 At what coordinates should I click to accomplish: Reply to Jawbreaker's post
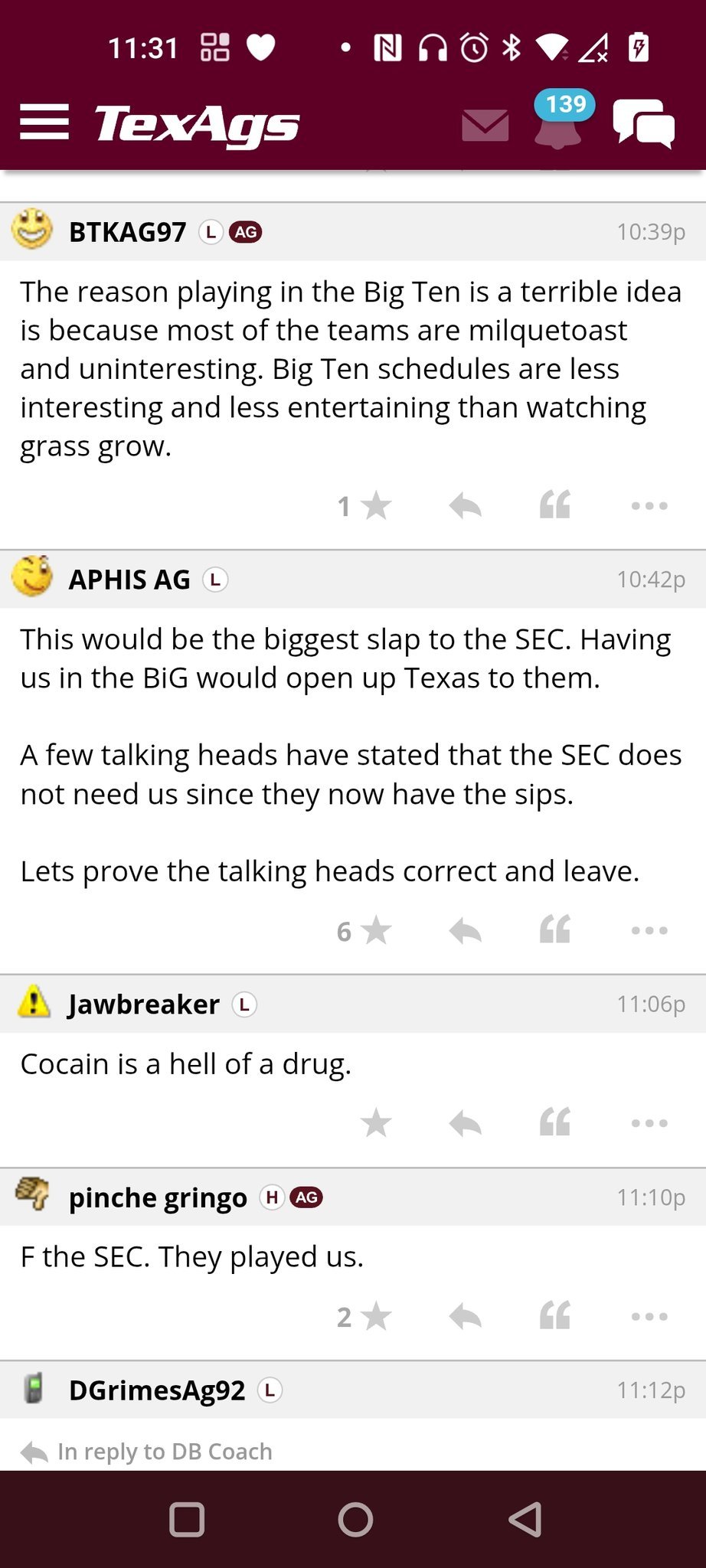[x=465, y=1123]
